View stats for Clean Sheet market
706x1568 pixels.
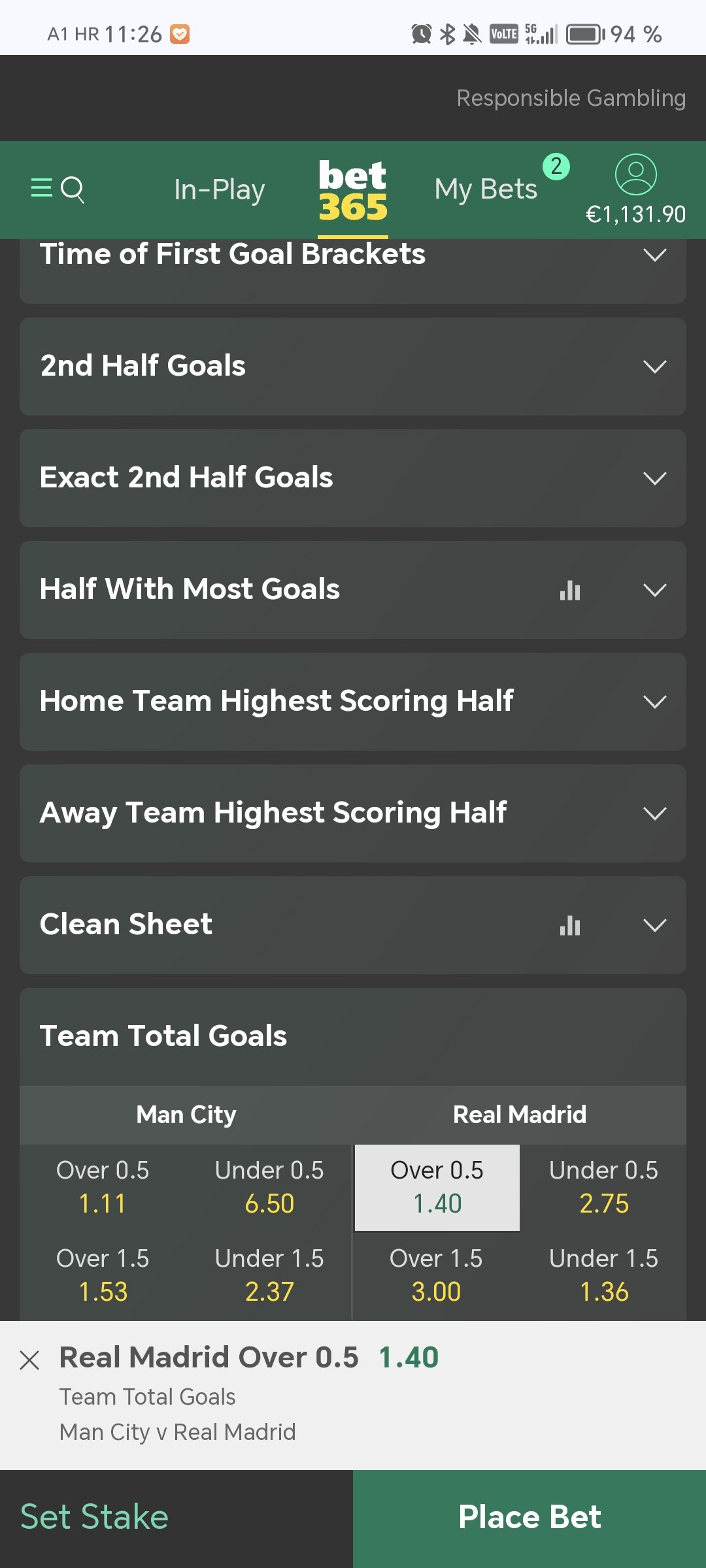coord(570,925)
